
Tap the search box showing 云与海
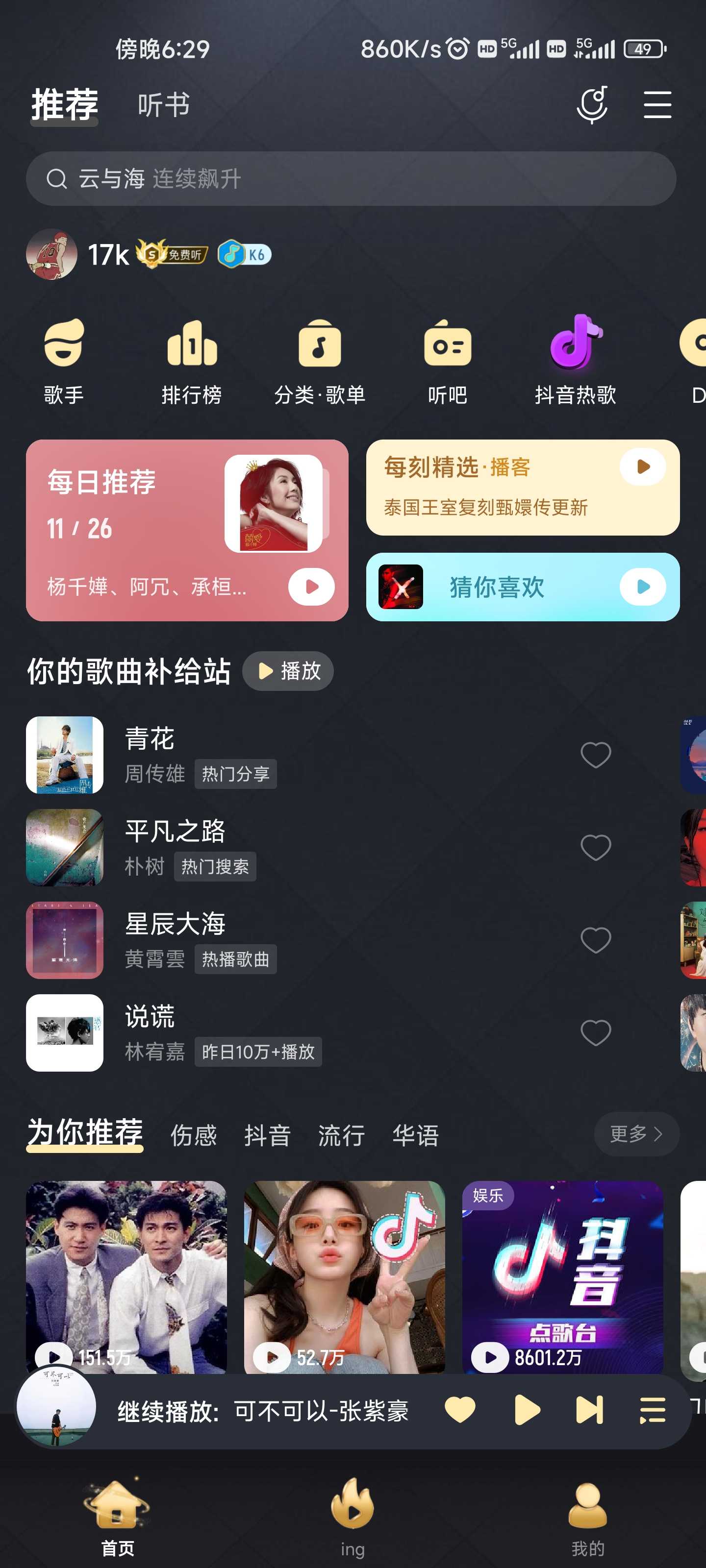tap(351, 179)
